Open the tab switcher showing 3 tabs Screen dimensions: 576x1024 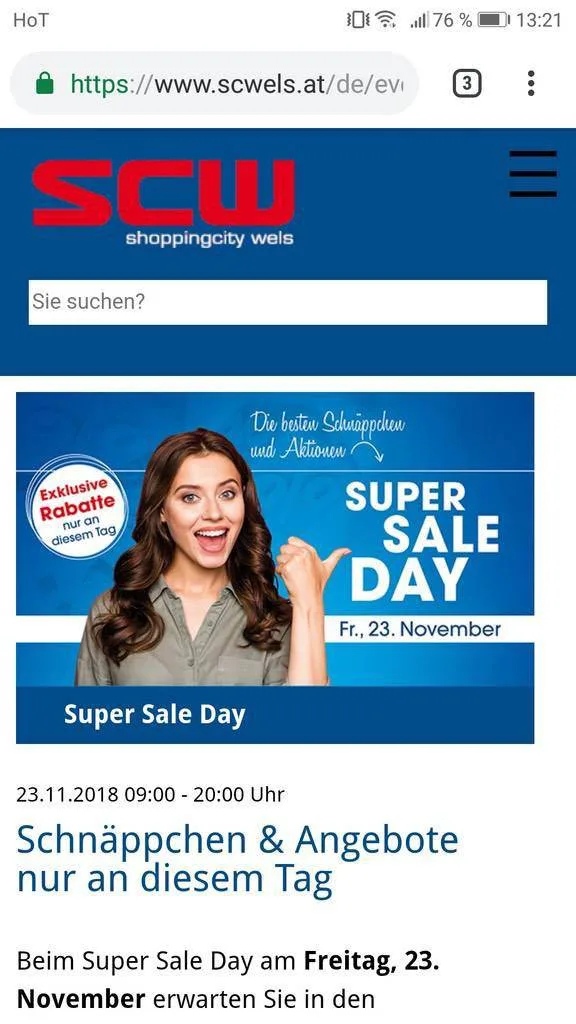[467, 84]
